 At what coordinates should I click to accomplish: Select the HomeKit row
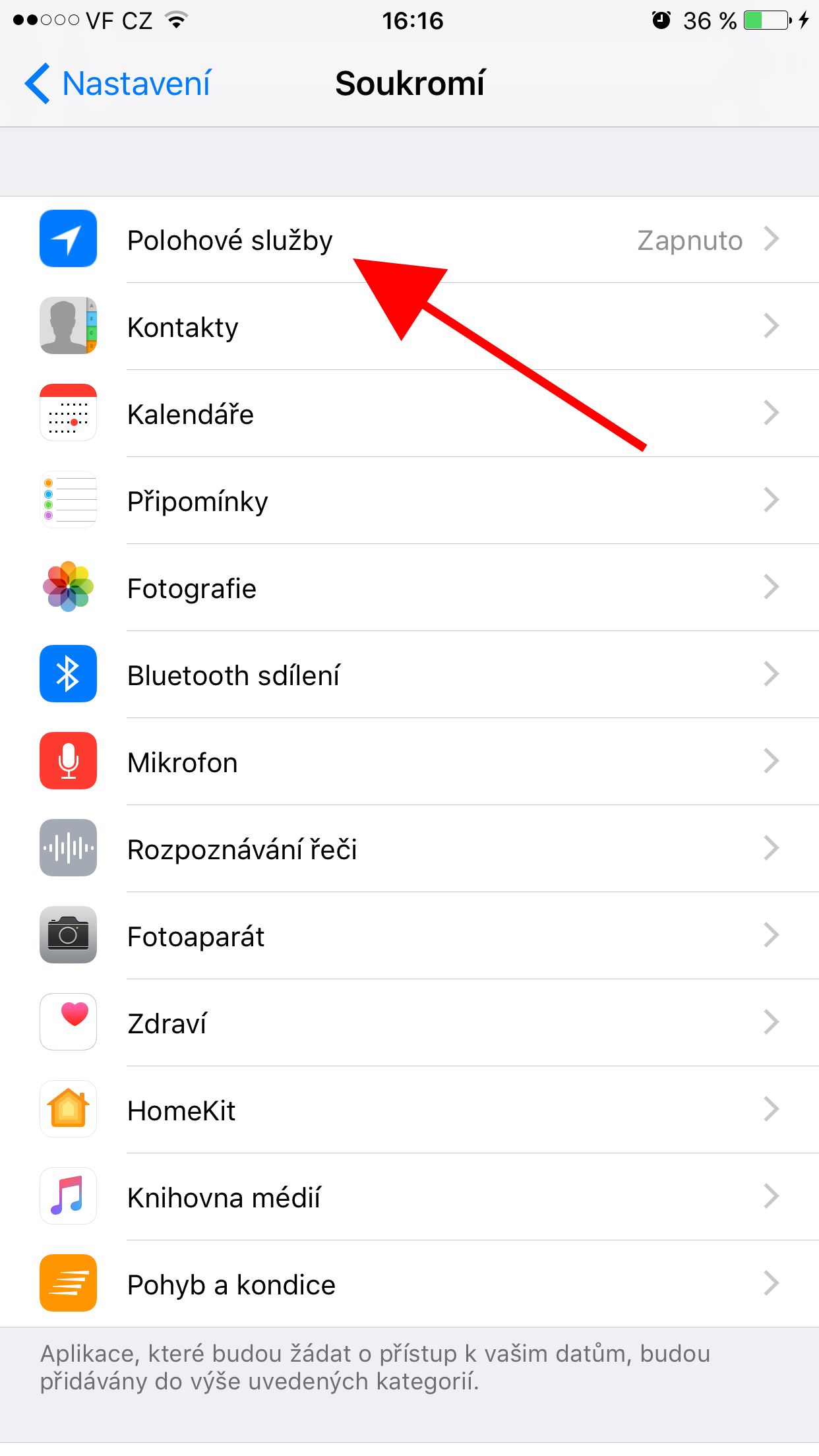point(409,1110)
